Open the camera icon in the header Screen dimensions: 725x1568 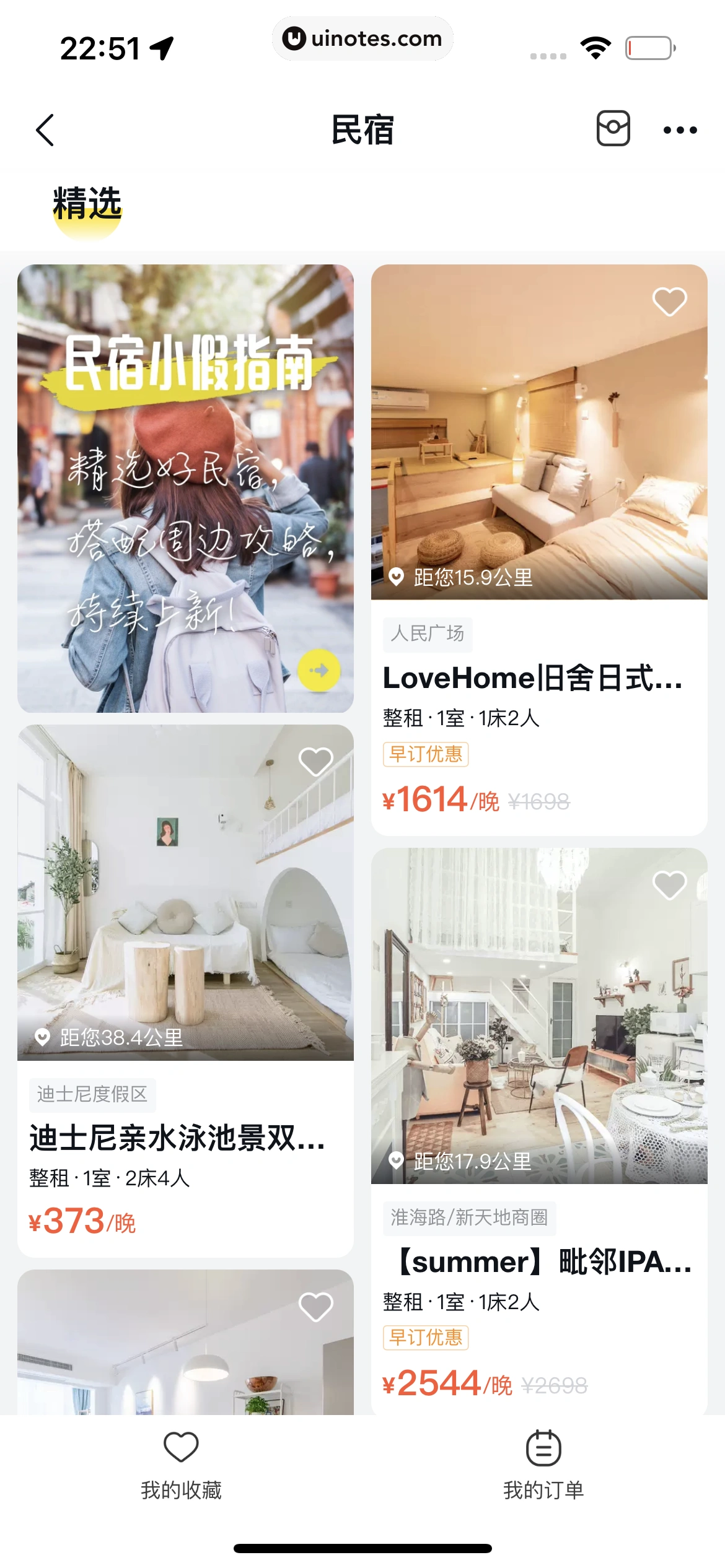coord(613,129)
